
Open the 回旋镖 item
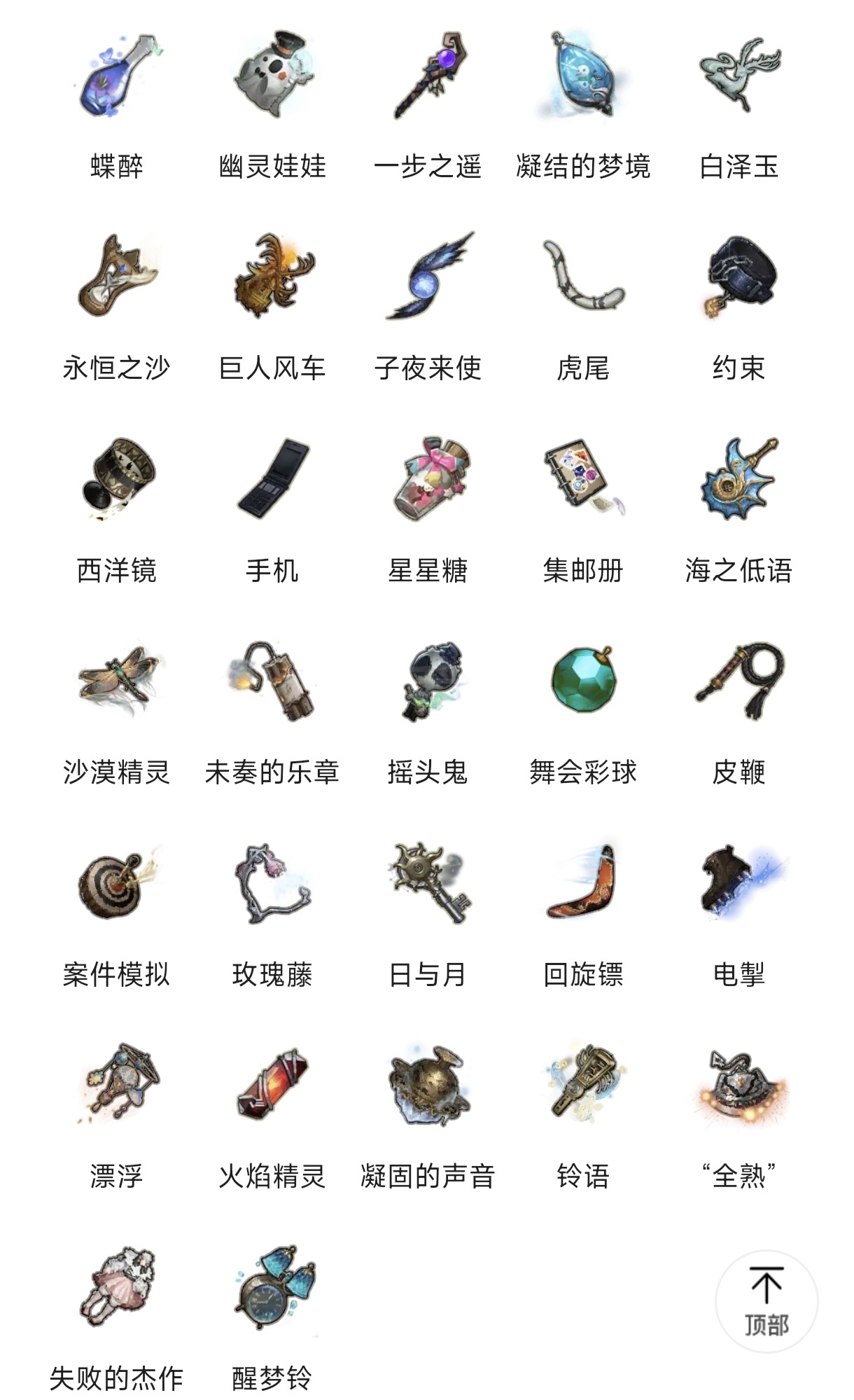[583, 913]
